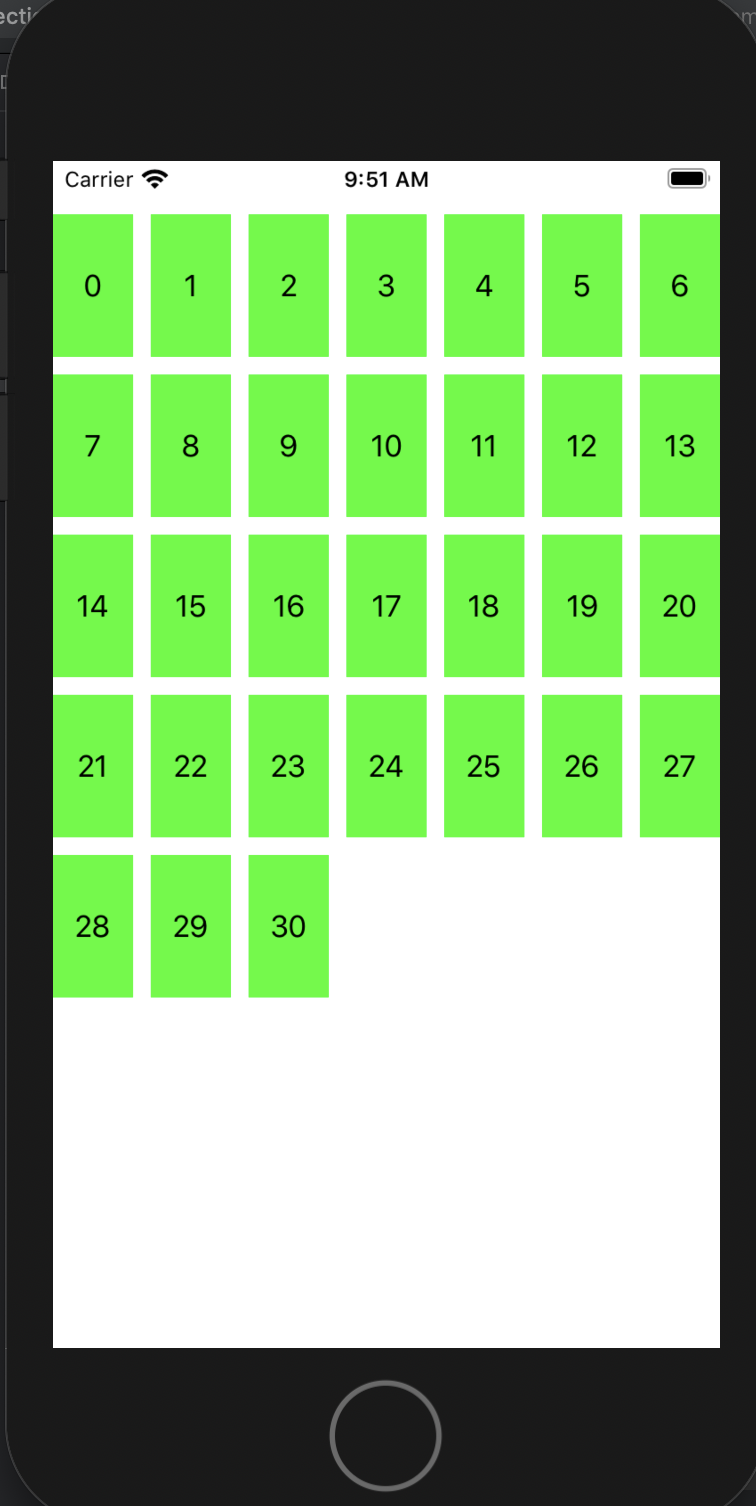Open cell 19

[x=582, y=606]
